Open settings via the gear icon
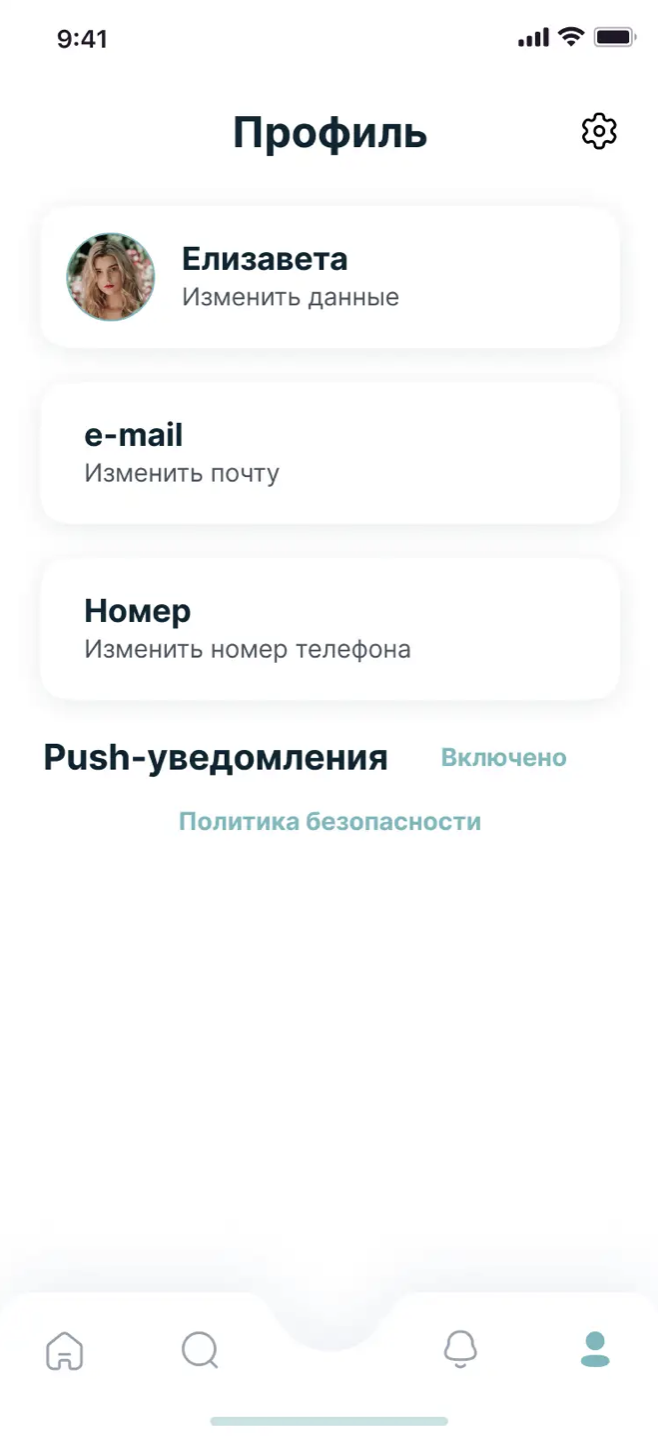Screen dimensions: 658x1438 click(599, 132)
